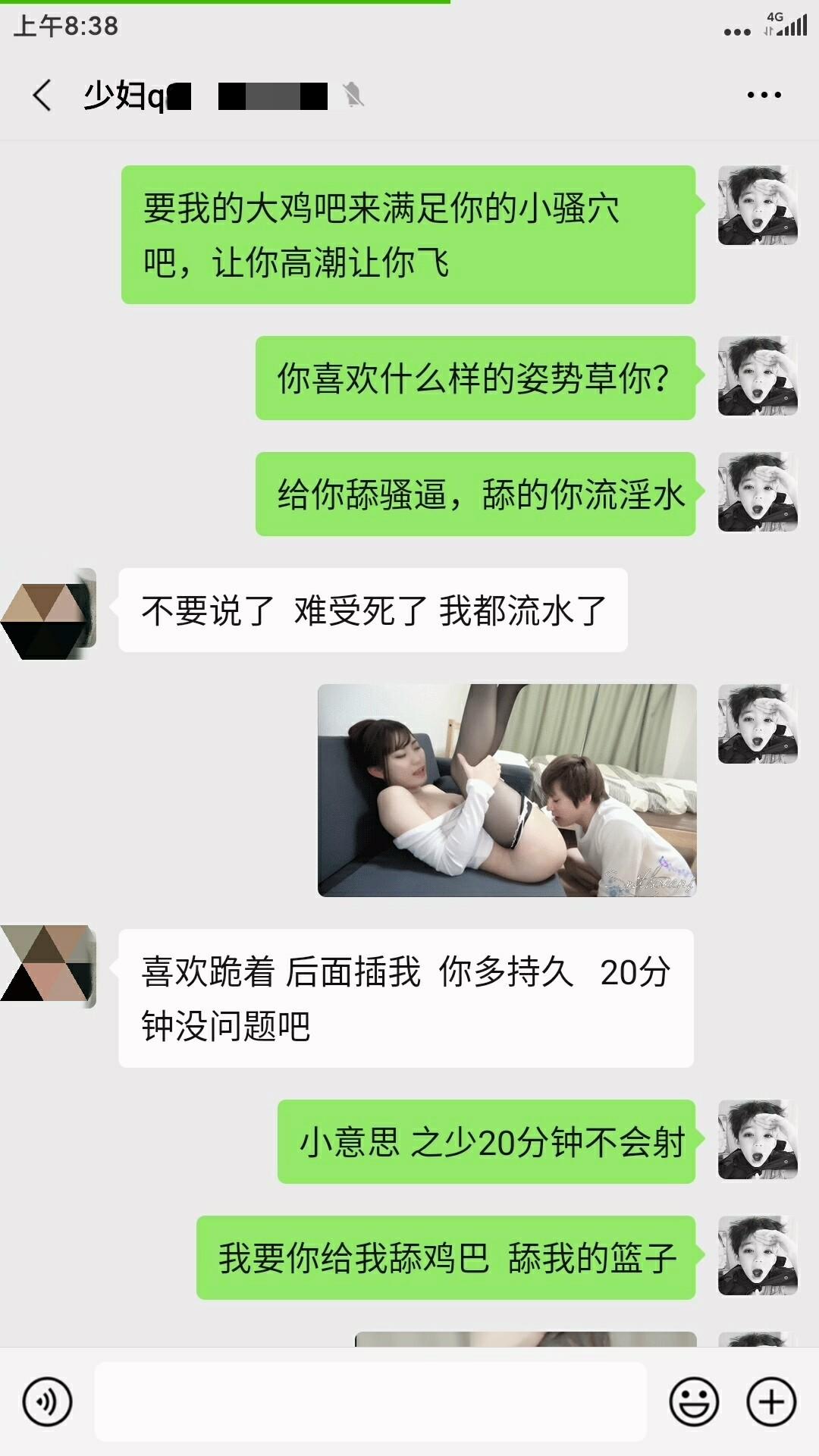Switch to voice message input

(47, 1401)
